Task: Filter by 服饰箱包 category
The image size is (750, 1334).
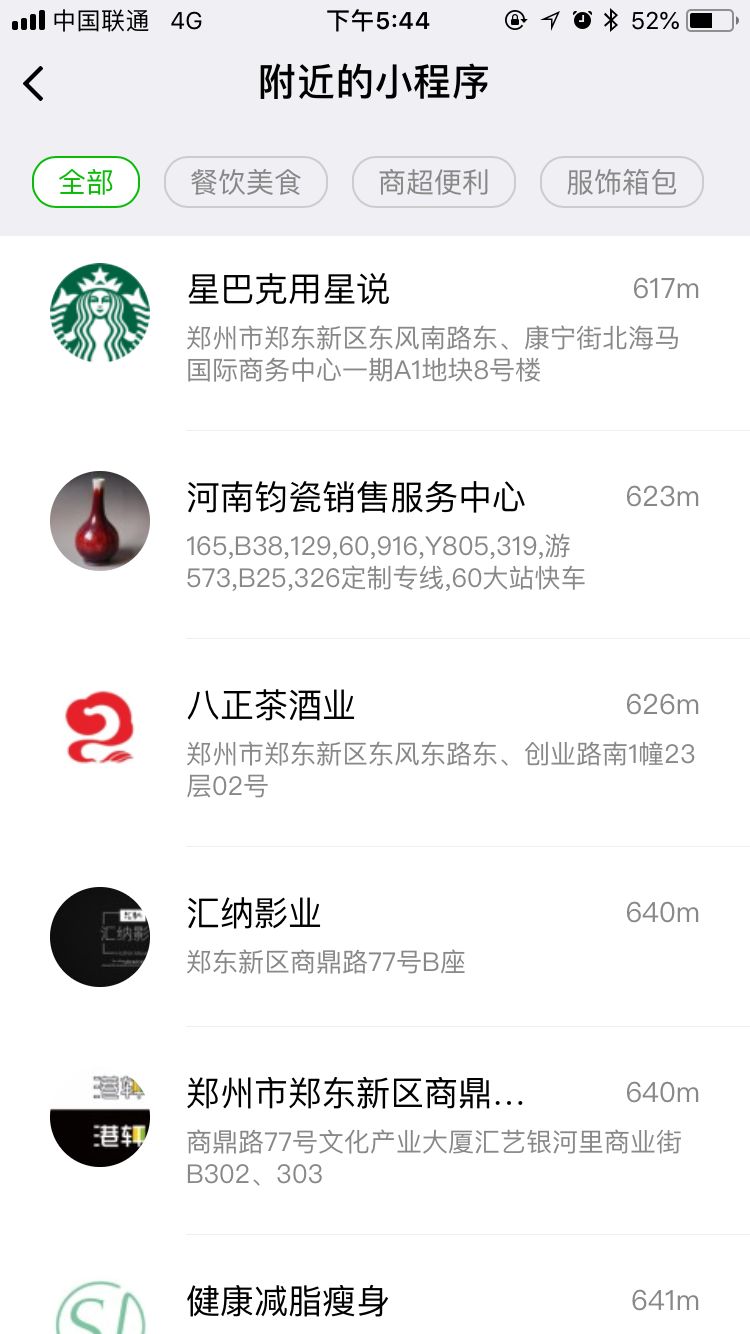Action: click(x=621, y=183)
